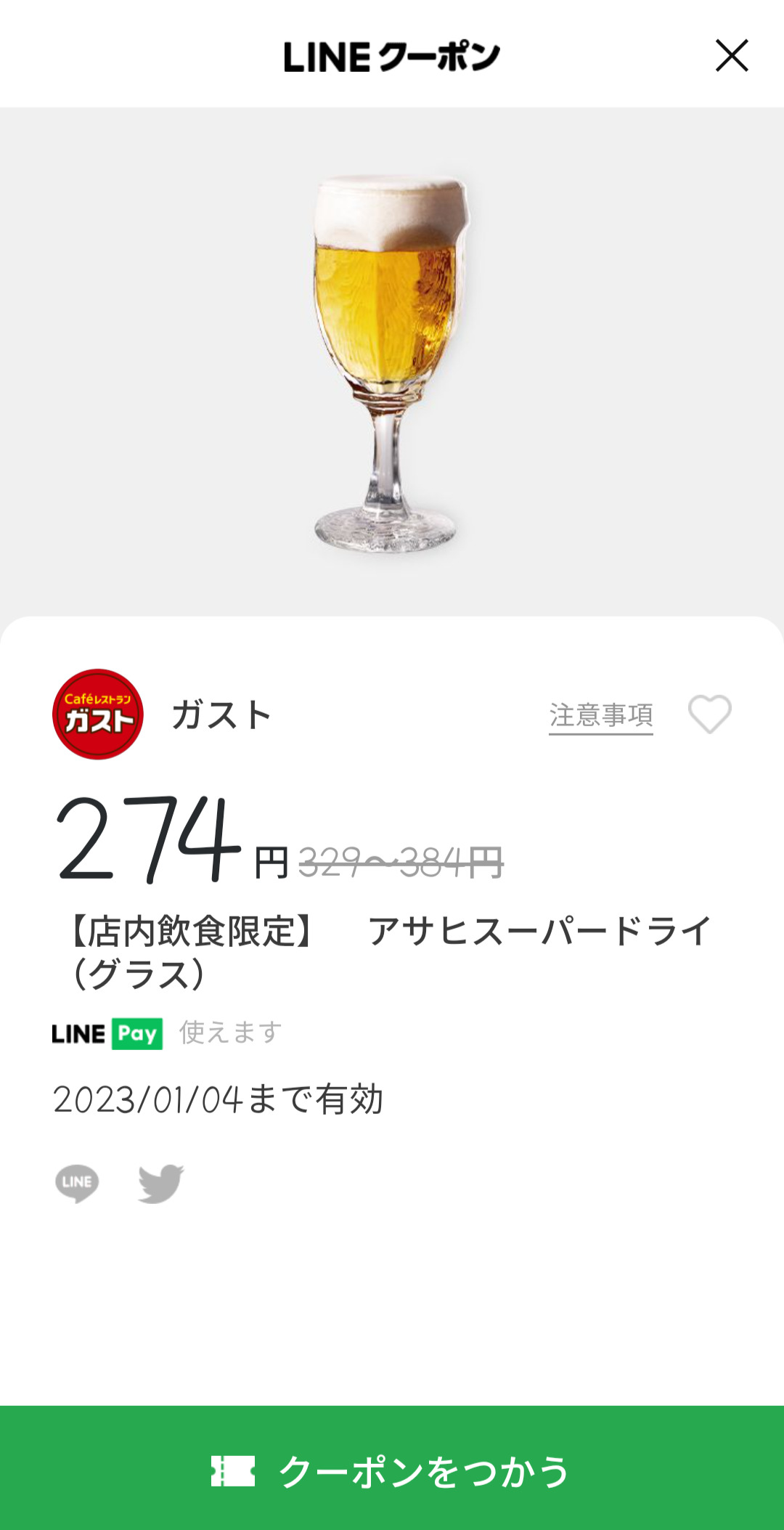
Task: Share this coupon on Twitter
Action: point(160,1183)
